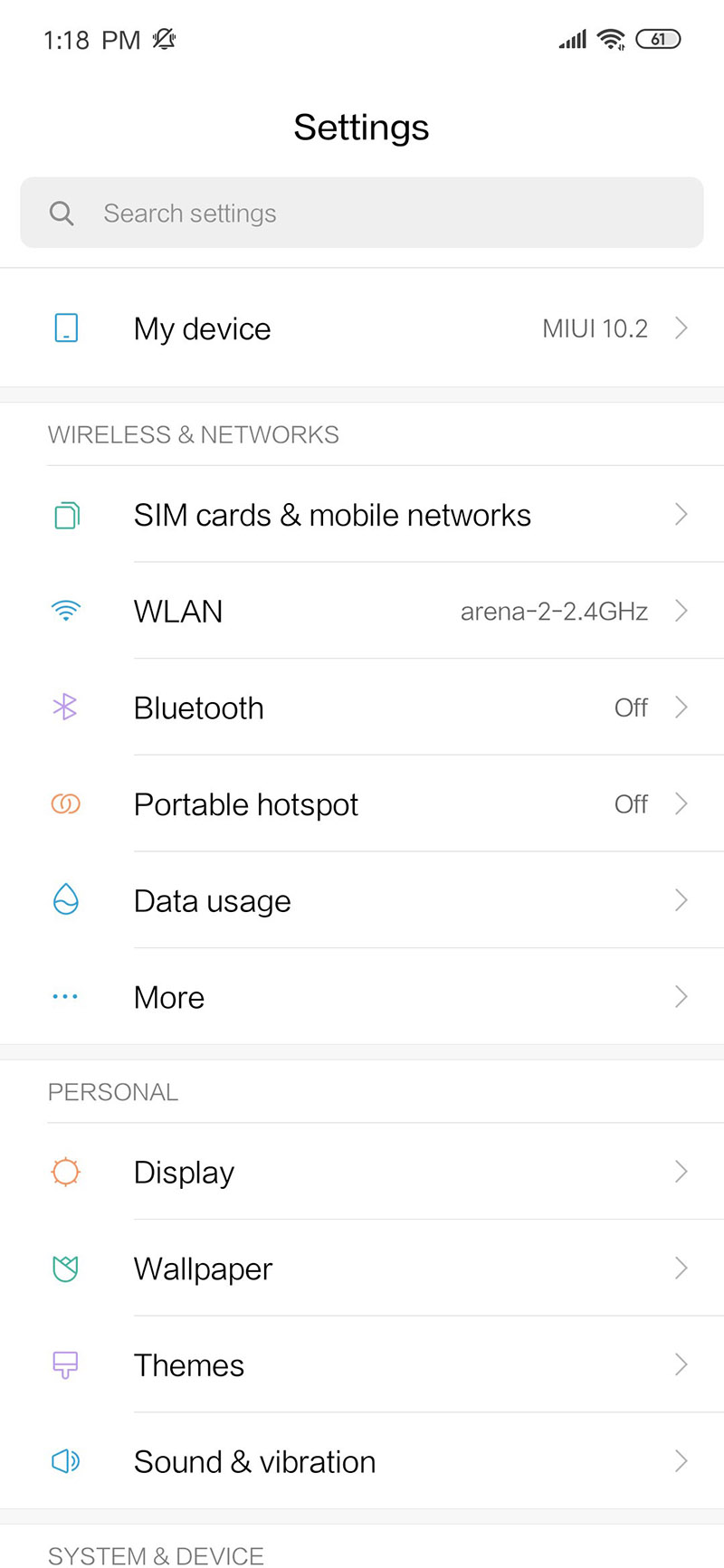Image resolution: width=724 pixels, height=1568 pixels.
Task: Tap the Search settings field
Action: pos(362,214)
